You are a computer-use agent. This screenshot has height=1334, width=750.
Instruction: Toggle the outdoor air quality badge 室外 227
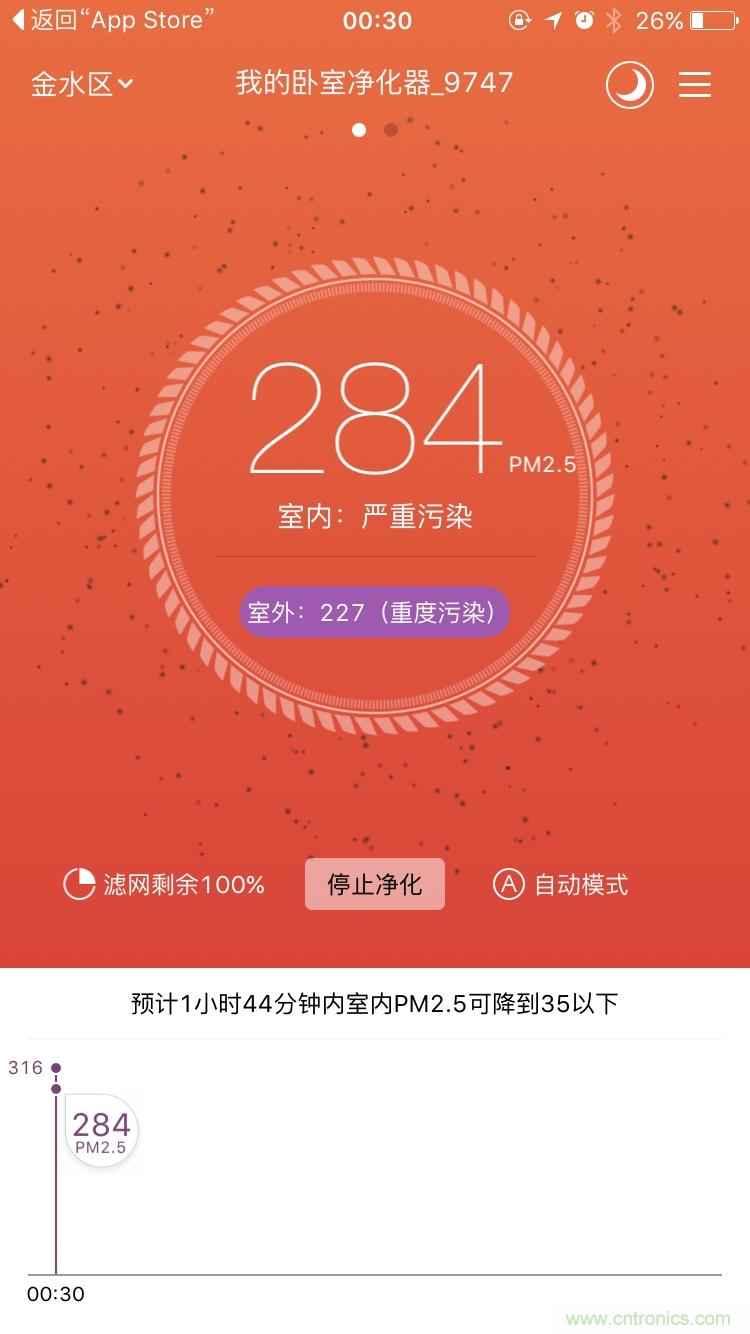pos(374,611)
